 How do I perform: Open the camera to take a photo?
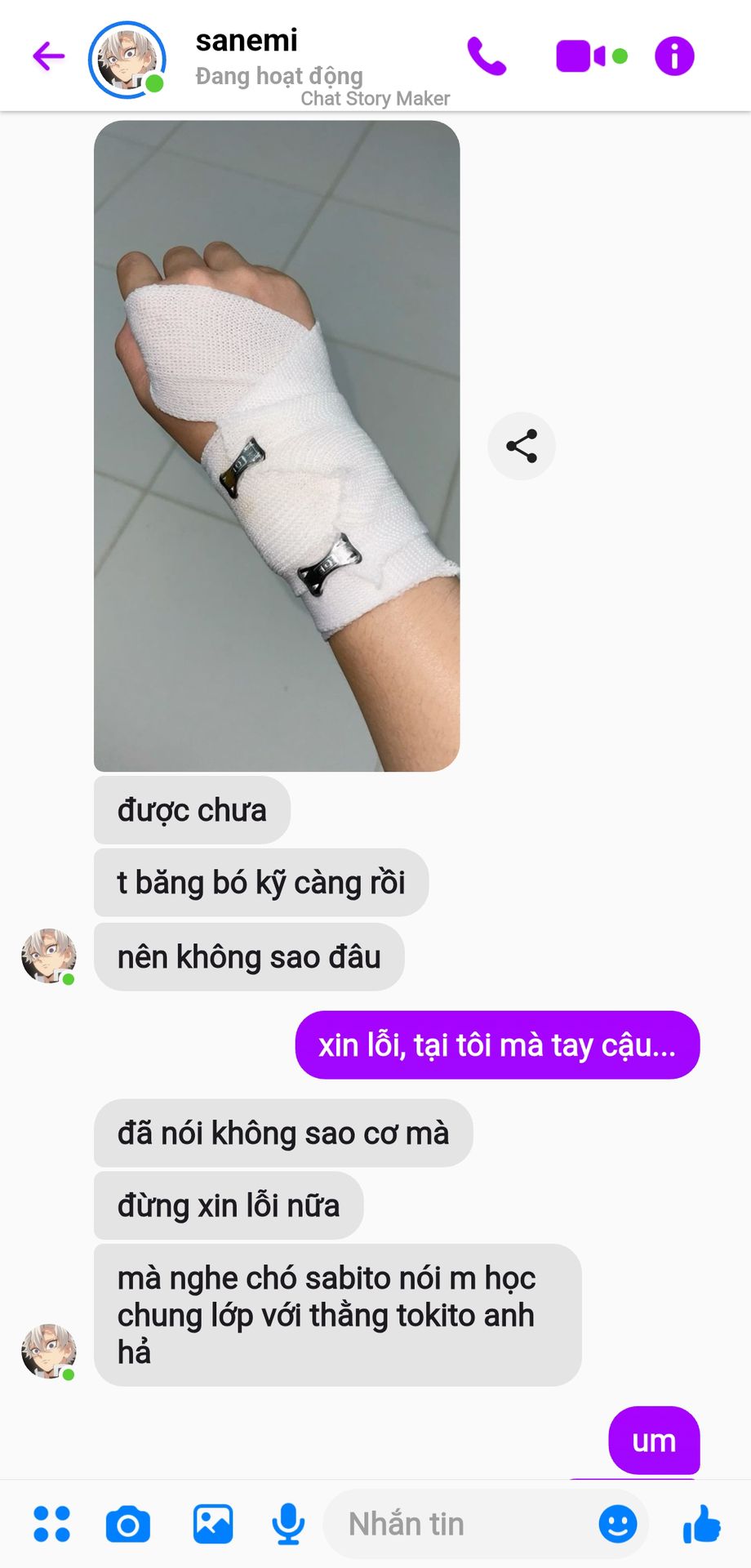point(128,1524)
